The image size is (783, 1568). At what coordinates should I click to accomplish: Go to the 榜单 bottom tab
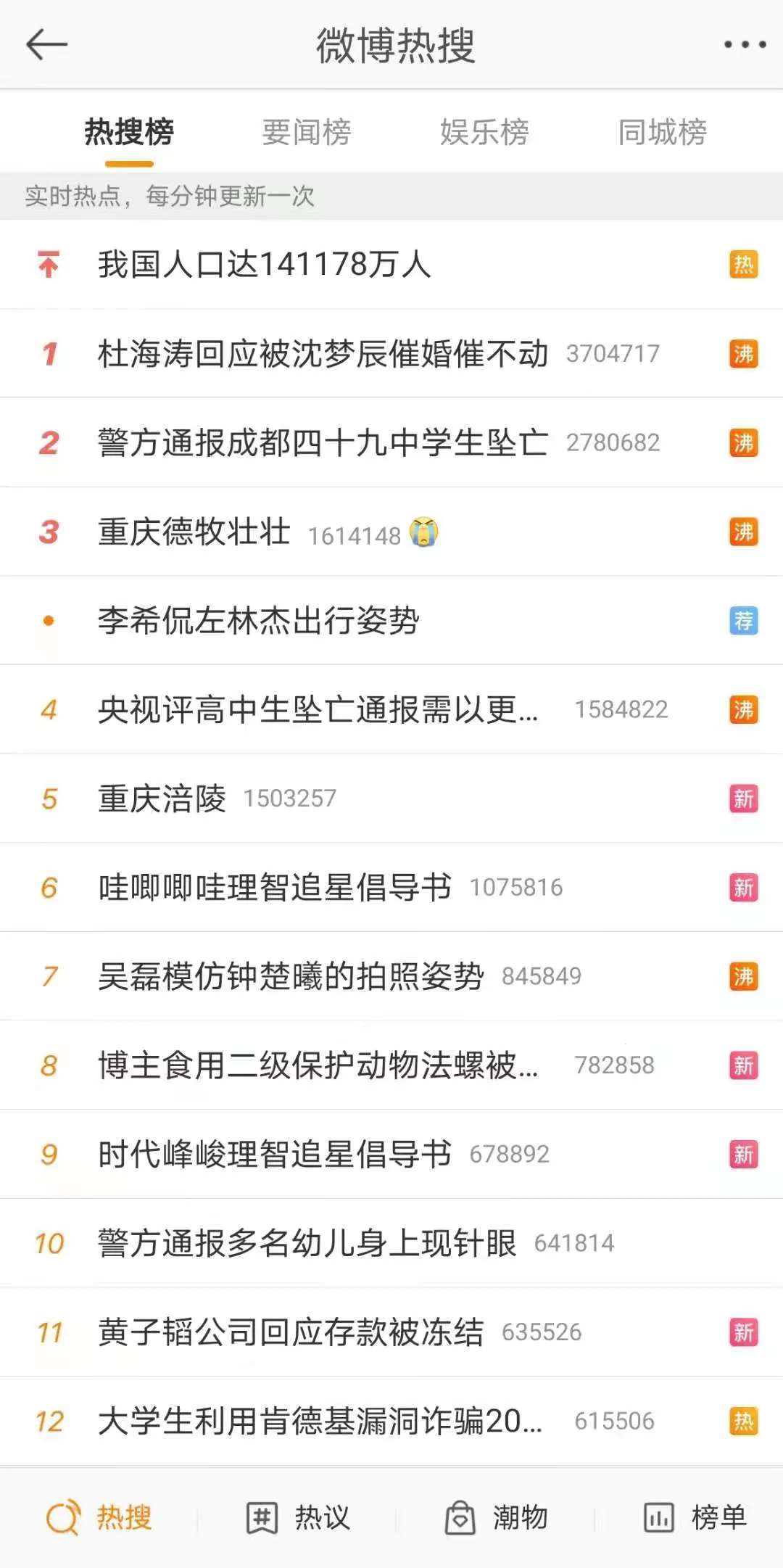tap(695, 1517)
